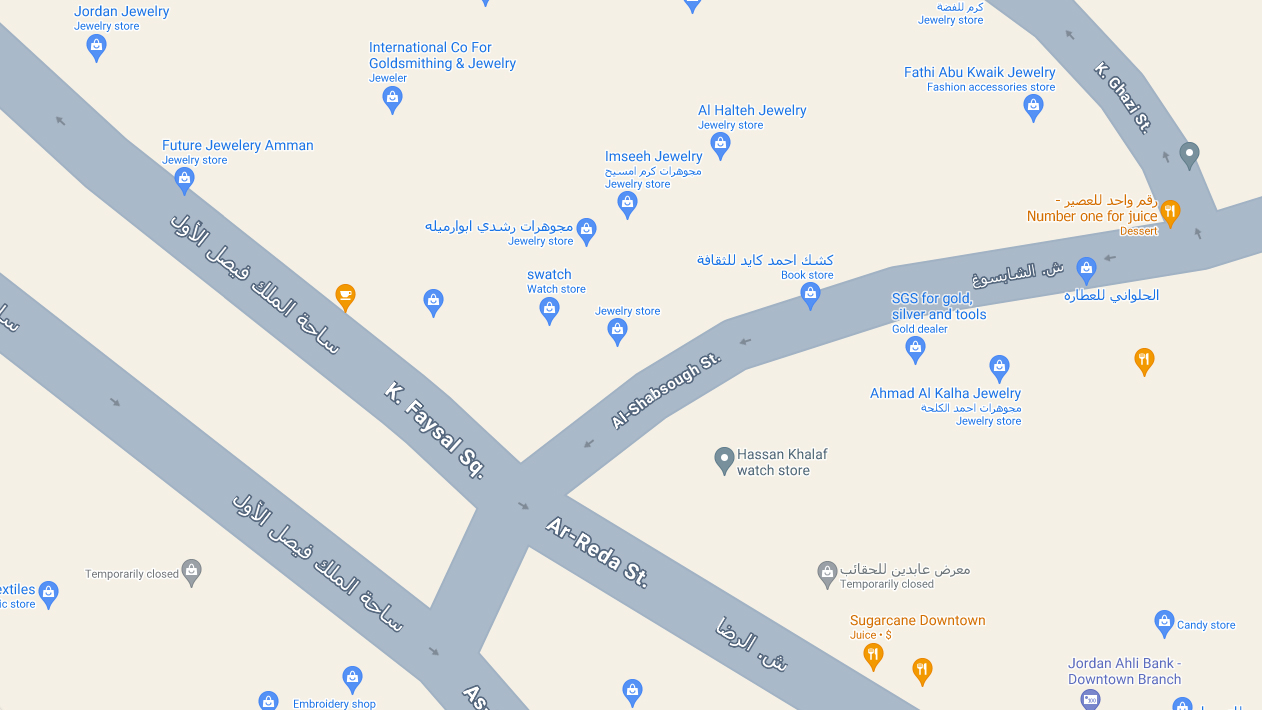Select the Candy store map pin
The height and width of the screenshot is (710, 1262).
(x=1164, y=622)
